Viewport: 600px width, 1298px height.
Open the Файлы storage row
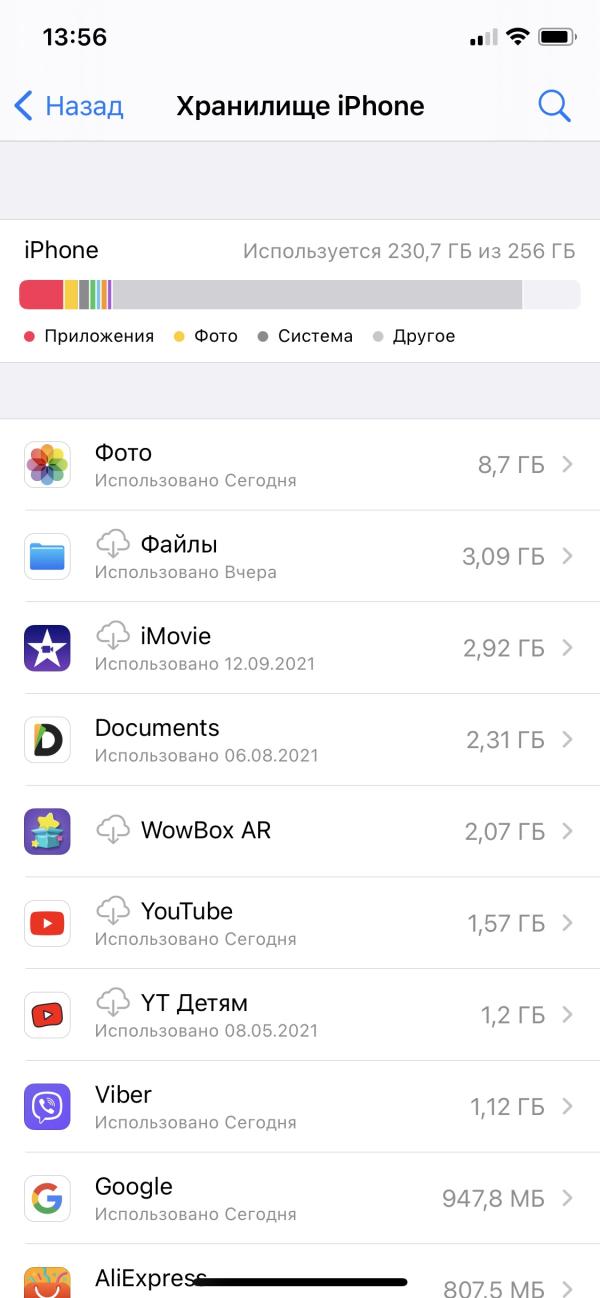[300, 557]
